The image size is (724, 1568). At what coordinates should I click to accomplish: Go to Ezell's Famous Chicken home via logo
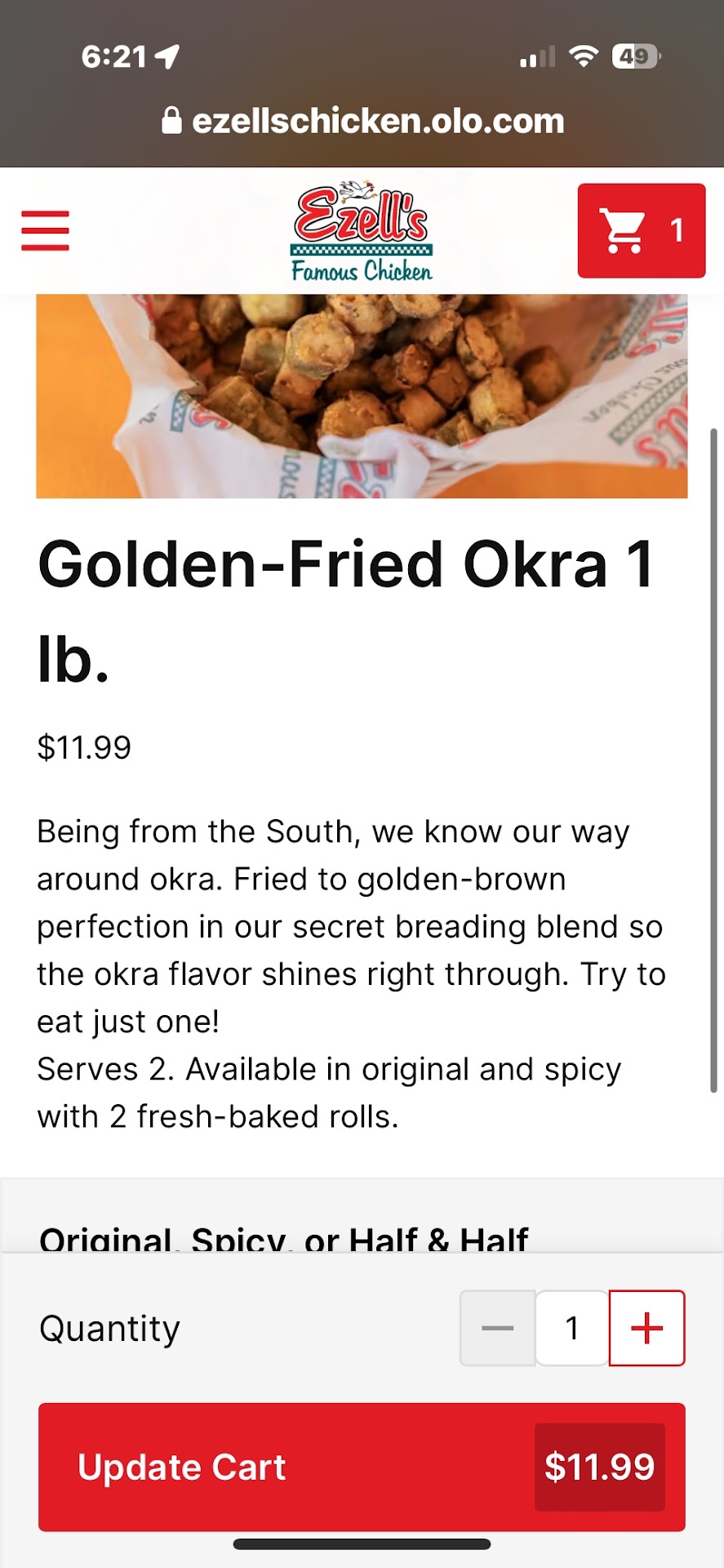362,230
